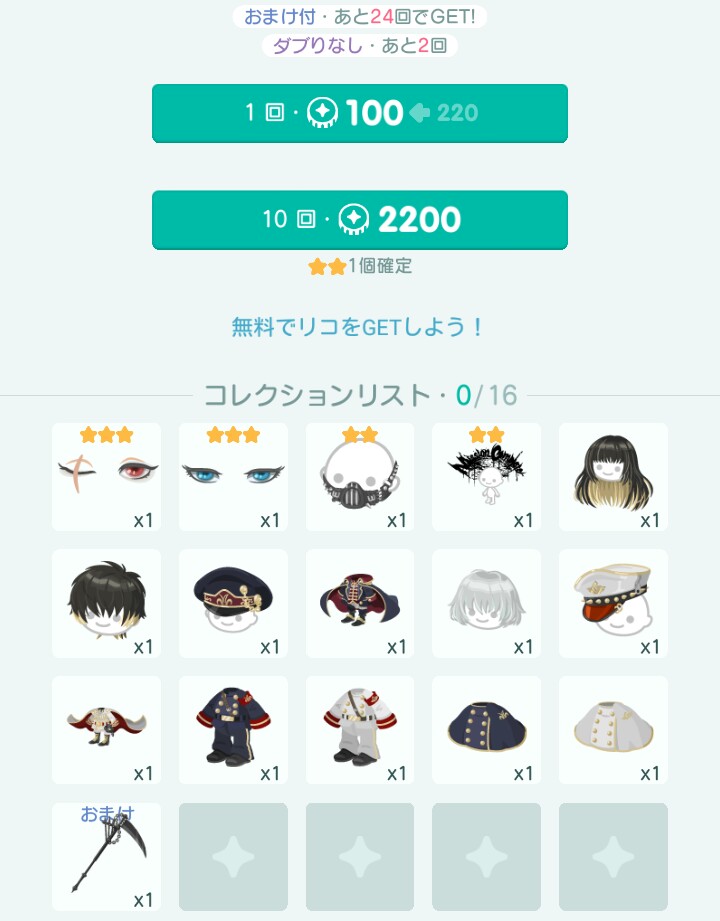The height and width of the screenshot is (921, 720).
Task: View the white cape item
Action: pyautogui.click(x=613, y=730)
